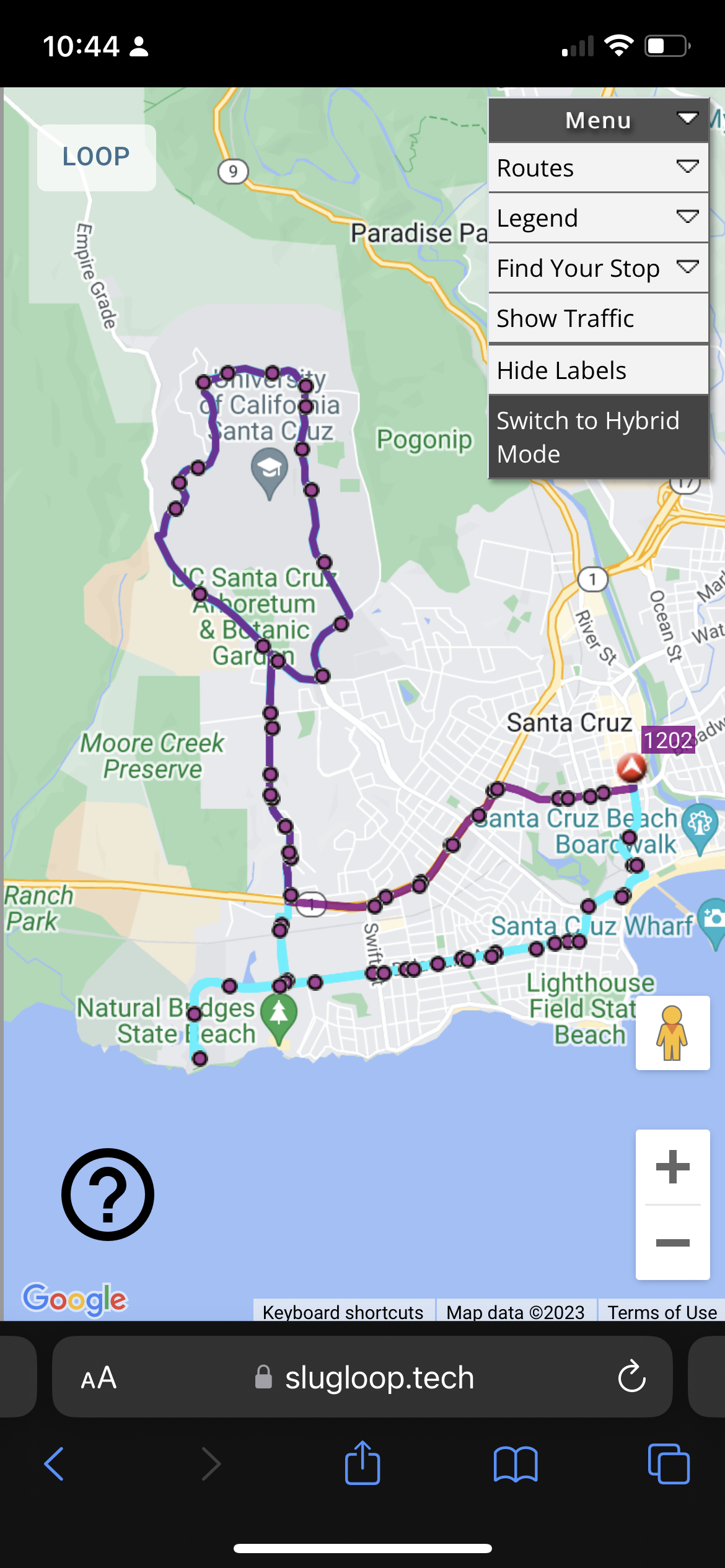Expand Find Your Stop
The height and width of the screenshot is (1568, 725).
[598, 268]
